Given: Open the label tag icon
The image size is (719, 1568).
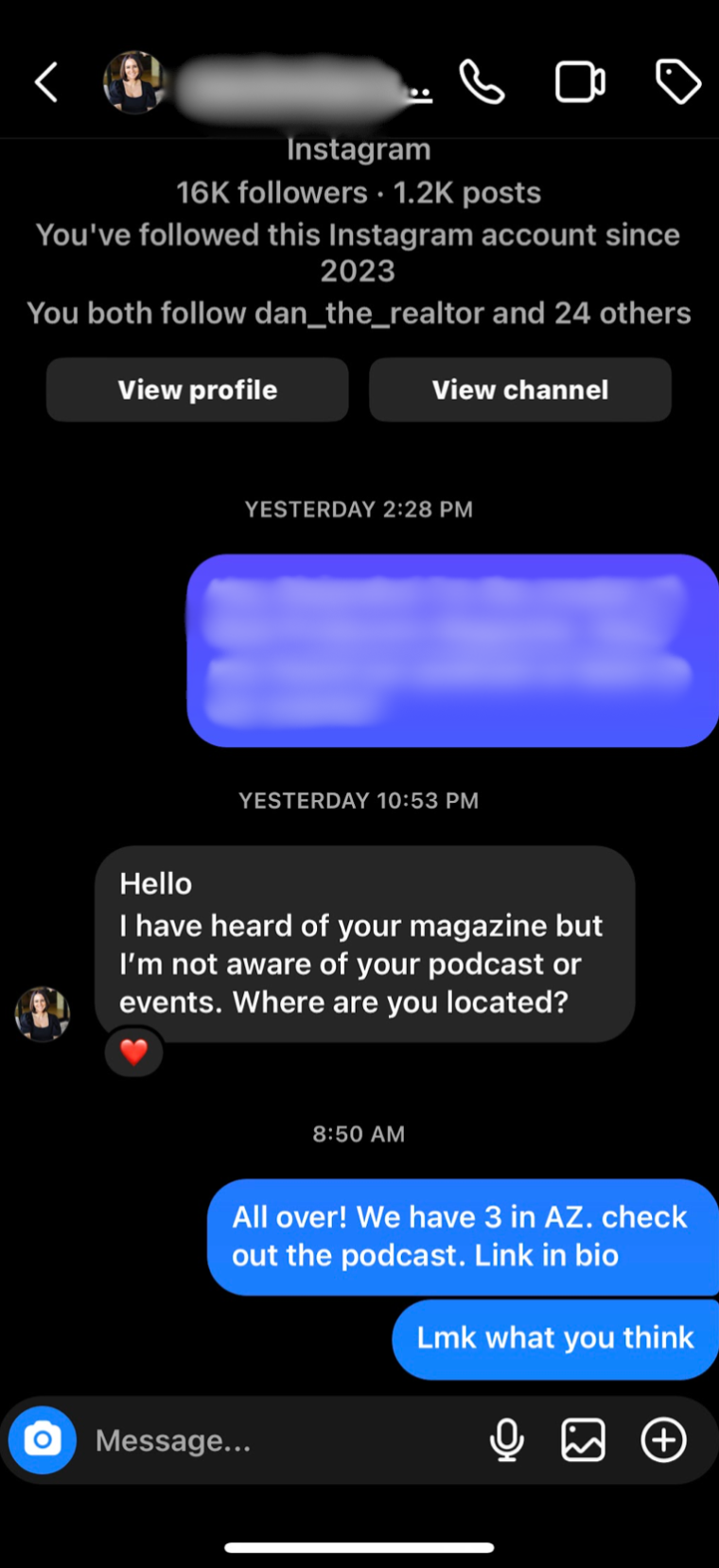Looking at the screenshot, I should pyautogui.click(x=677, y=82).
